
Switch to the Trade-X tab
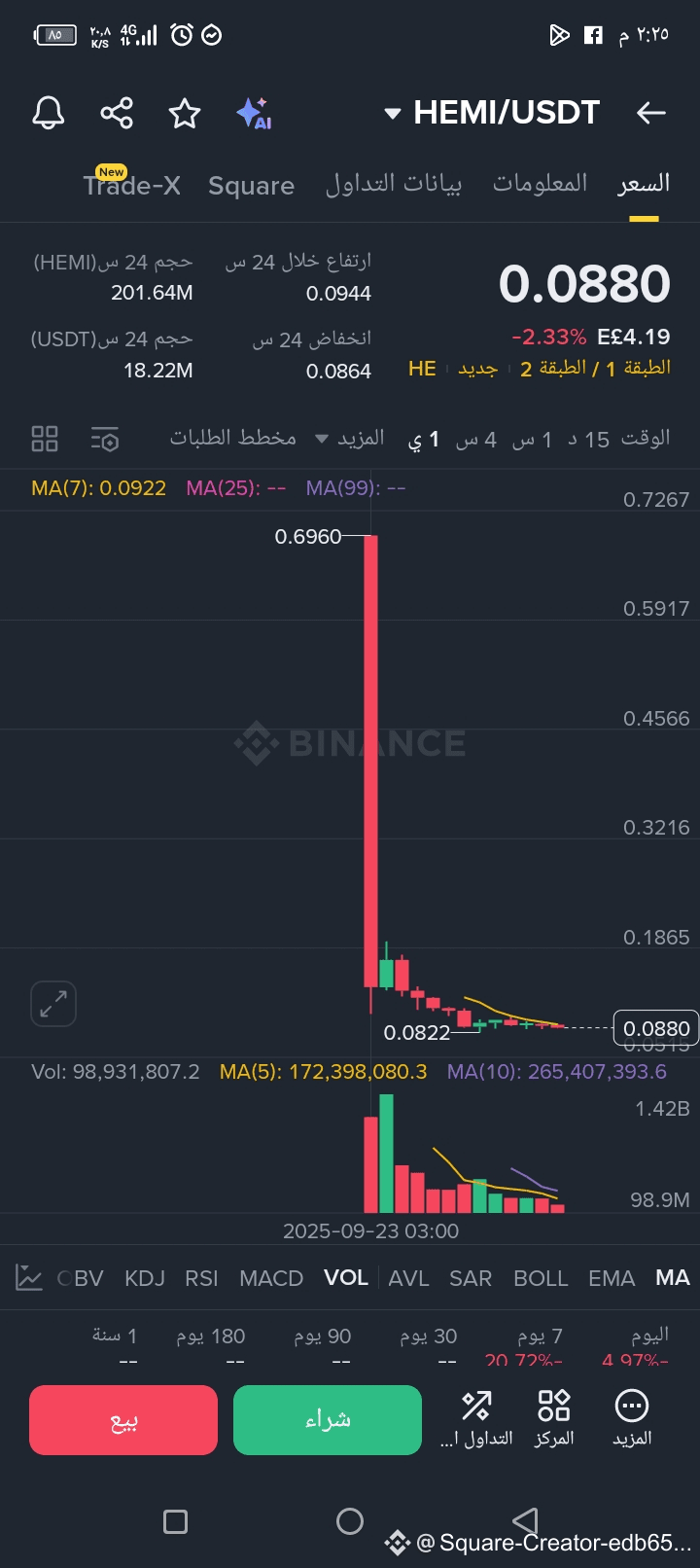[x=131, y=184]
